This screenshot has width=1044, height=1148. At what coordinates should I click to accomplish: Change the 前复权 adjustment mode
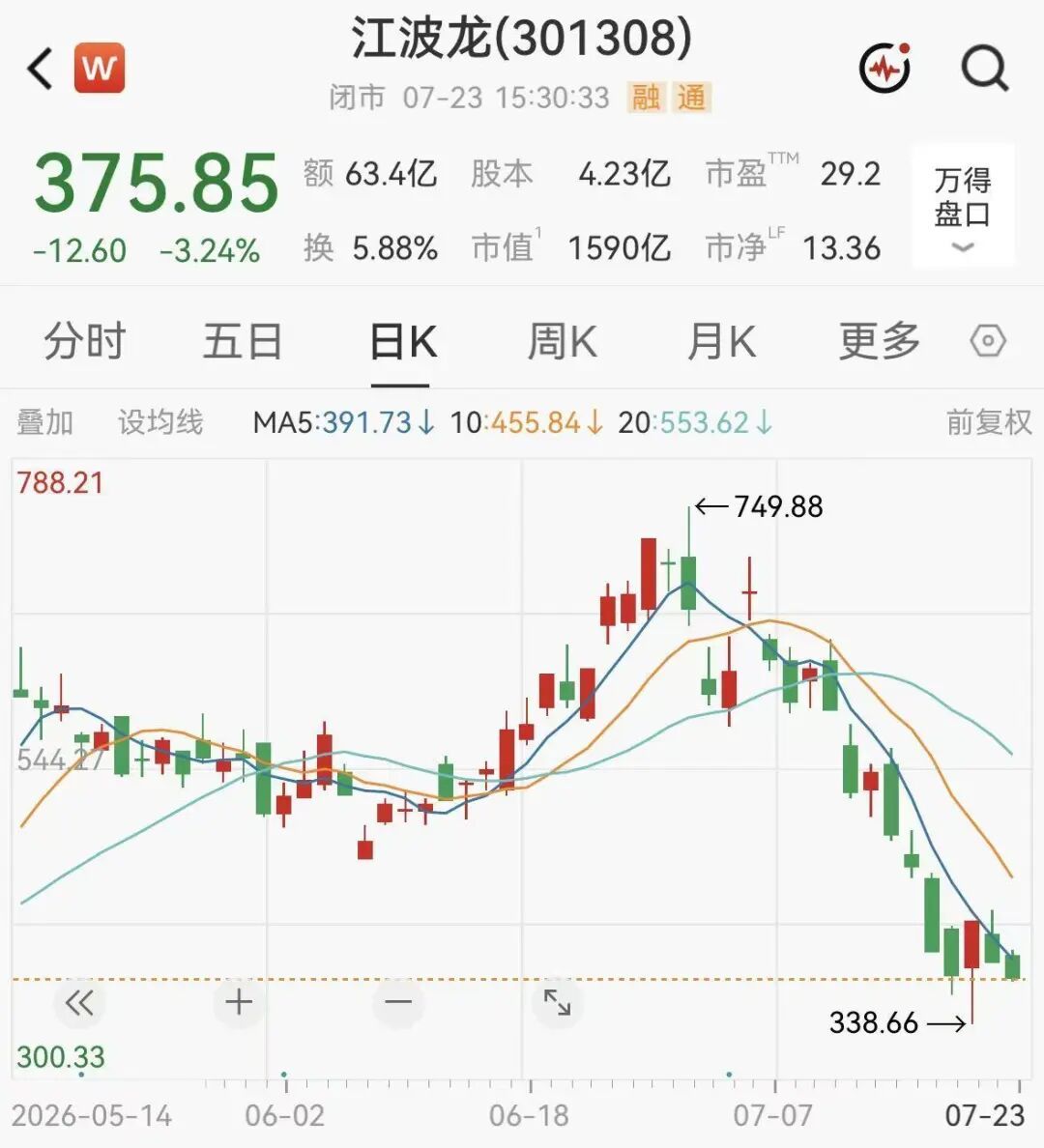coord(988,422)
